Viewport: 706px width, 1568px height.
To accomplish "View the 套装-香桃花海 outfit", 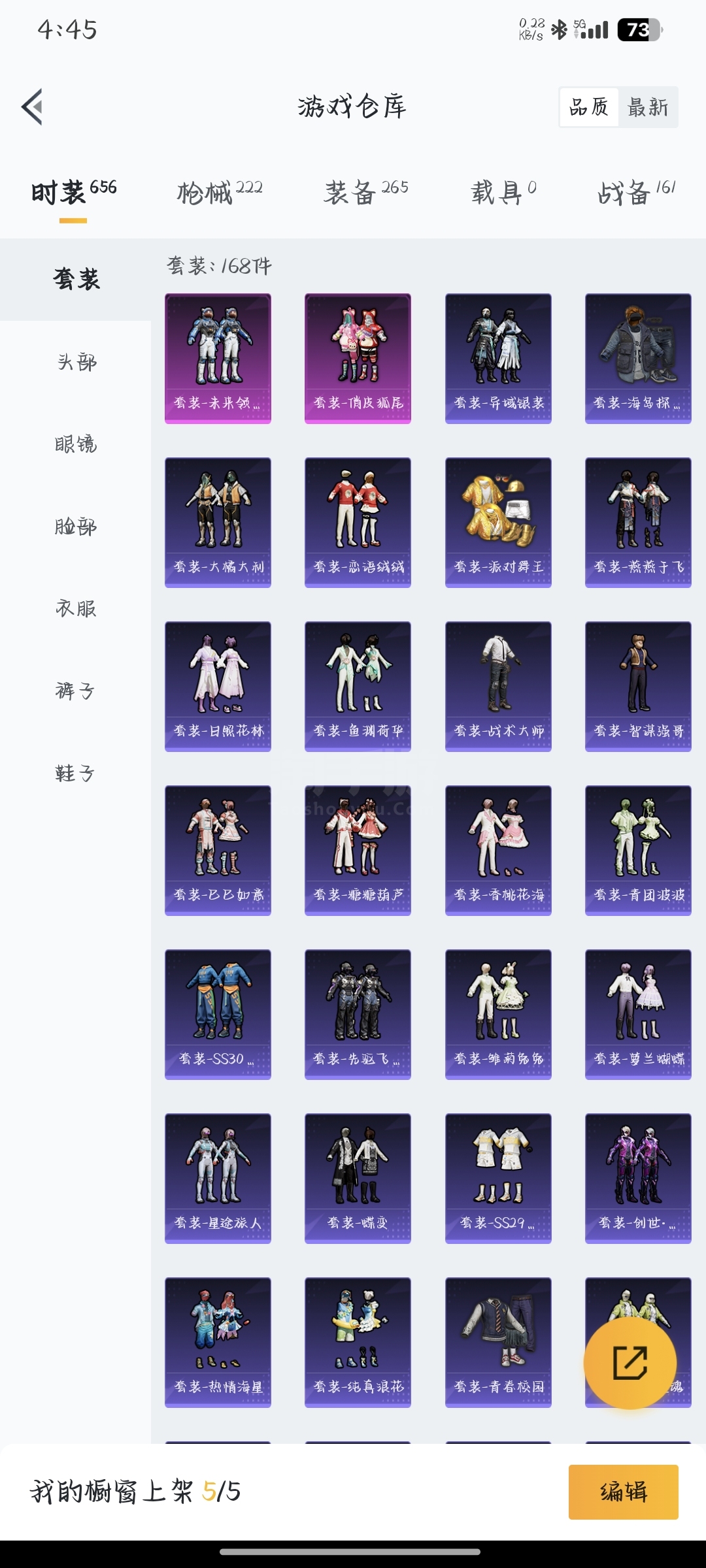I will [x=498, y=851].
